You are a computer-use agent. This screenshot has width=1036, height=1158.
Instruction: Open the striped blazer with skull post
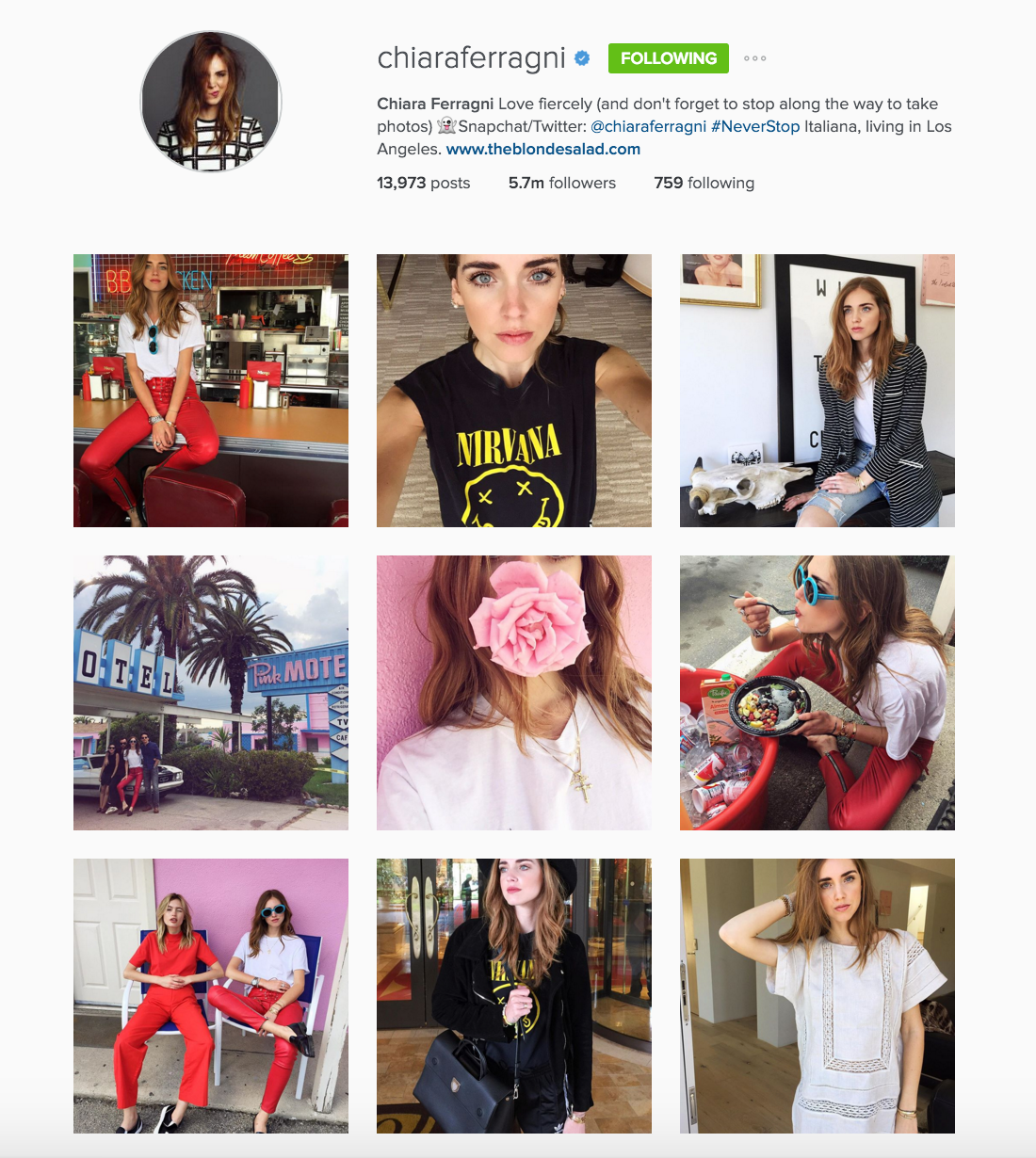817,391
